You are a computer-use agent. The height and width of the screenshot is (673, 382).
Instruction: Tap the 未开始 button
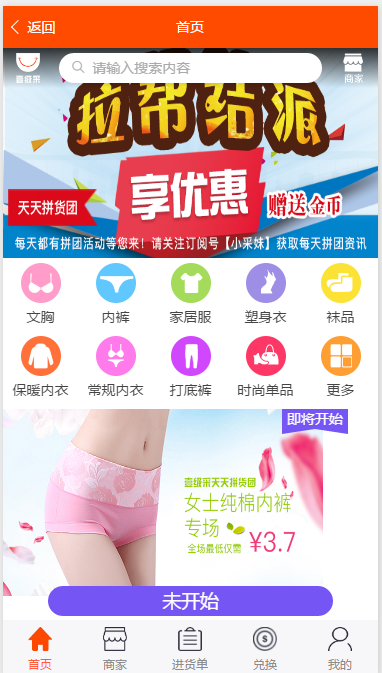[190, 601]
